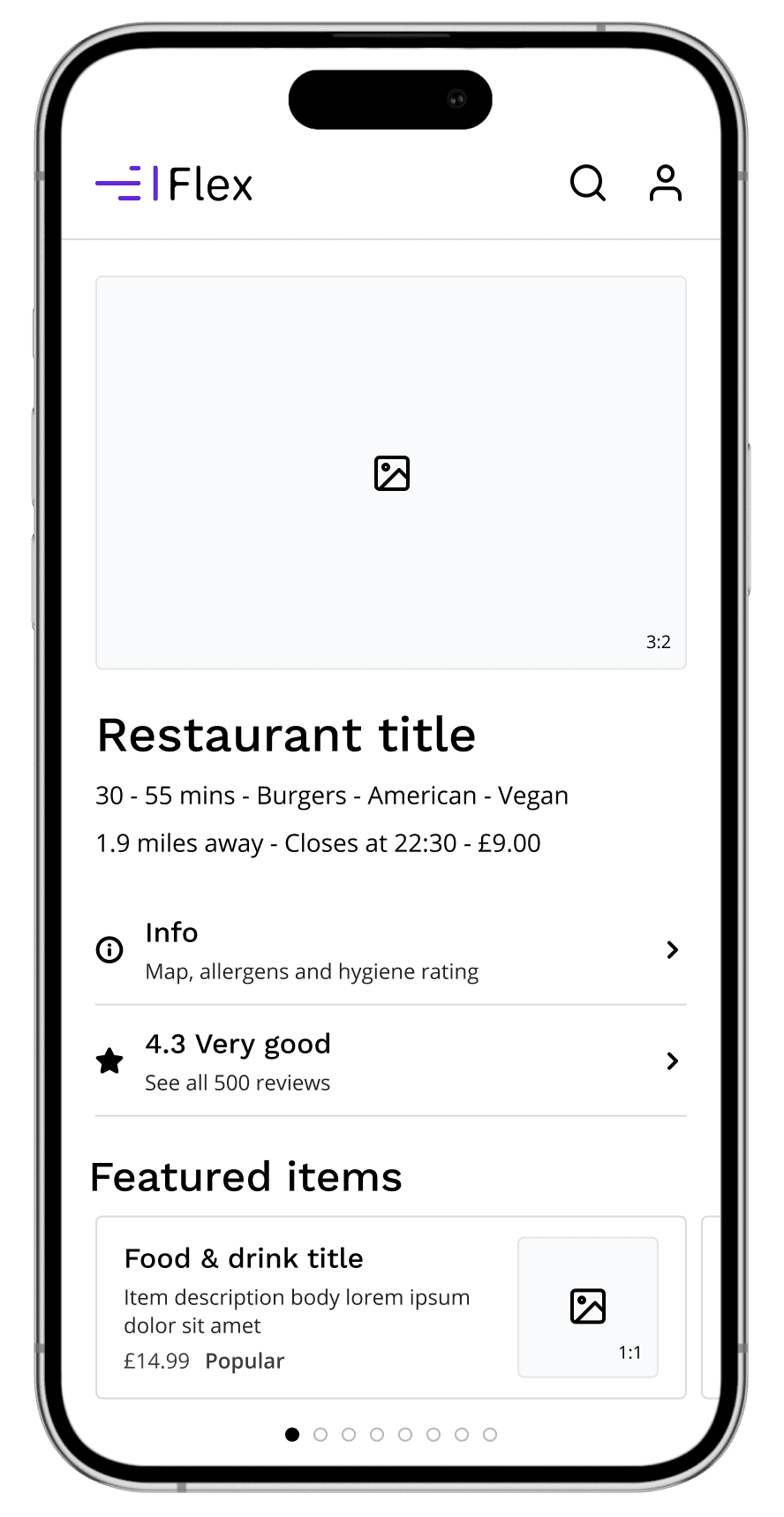Select the second carousel page dot
This screenshot has width=784, height=1517.
pyautogui.click(x=320, y=1434)
